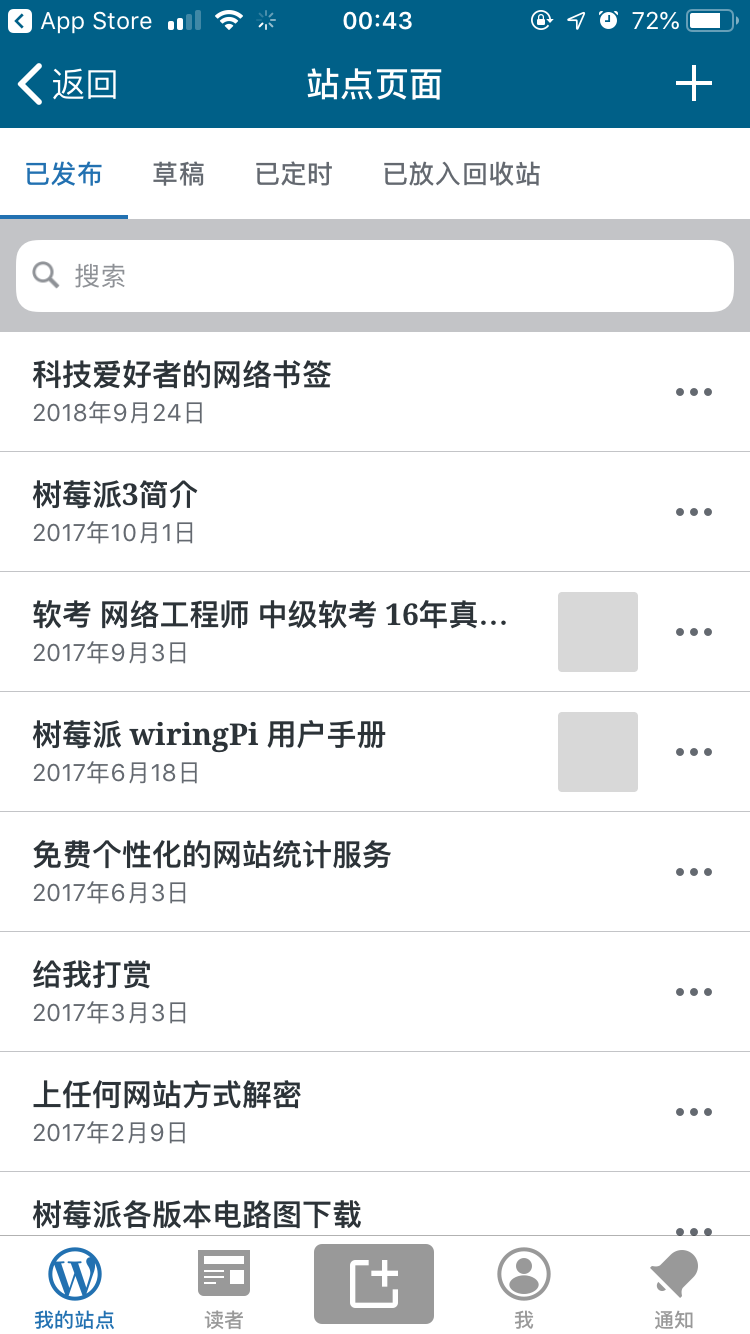Viewport: 750px width, 1334px height.
Task: Open the 已放入回收站 tab
Action: pyautogui.click(x=461, y=174)
